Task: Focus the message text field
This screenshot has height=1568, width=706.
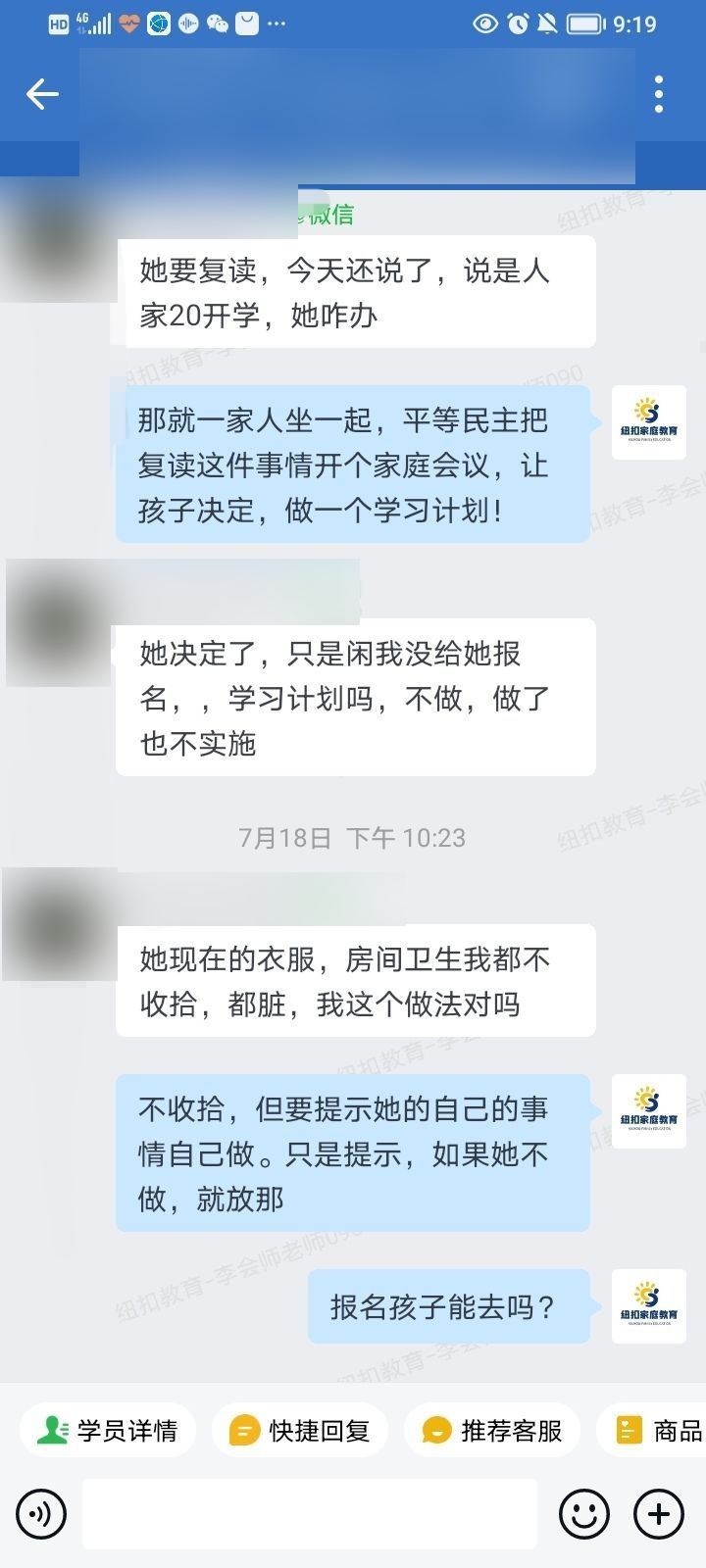Action: click(309, 1514)
